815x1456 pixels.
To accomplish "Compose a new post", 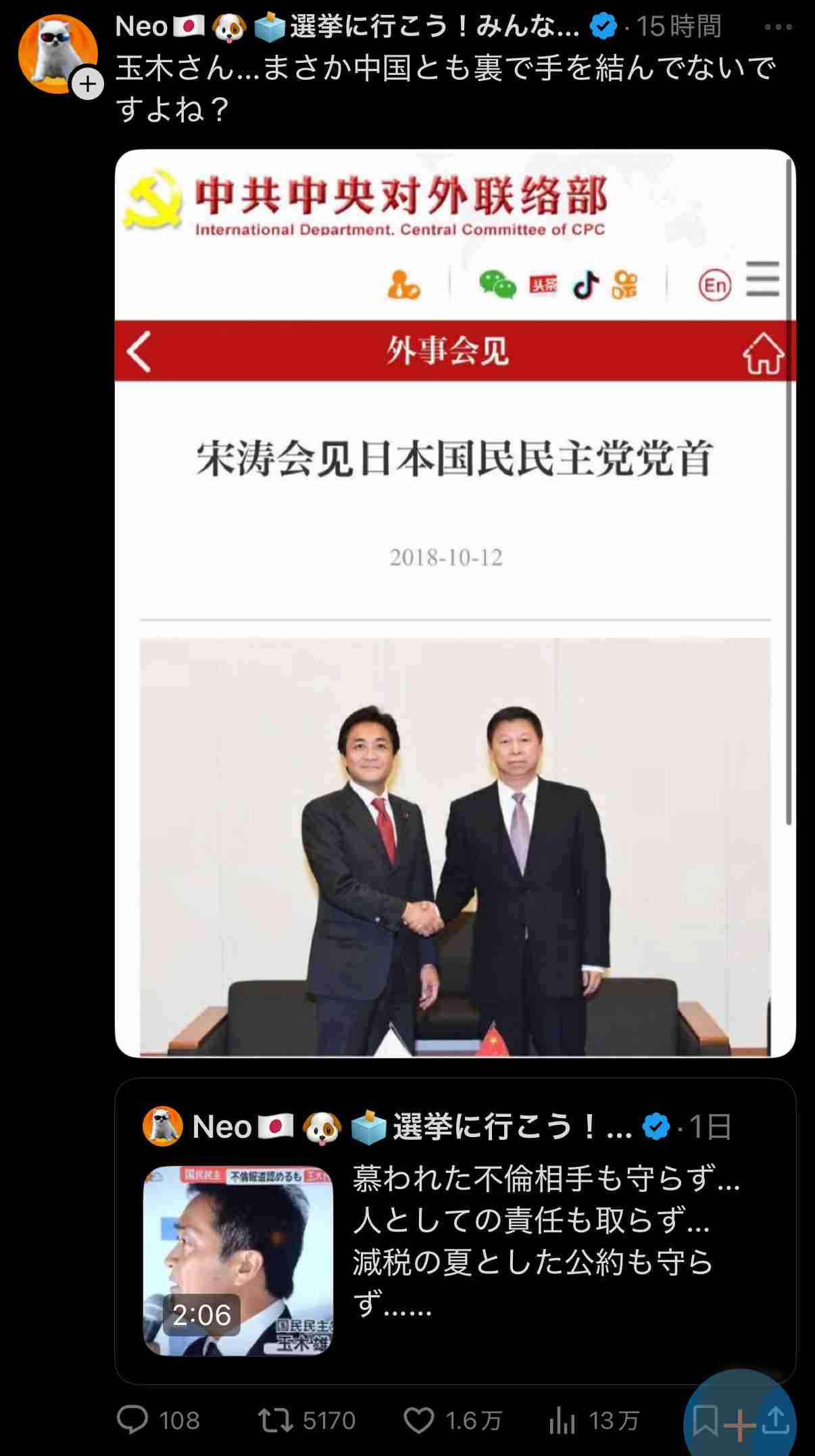I will pyautogui.click(x=739, y=1423).
